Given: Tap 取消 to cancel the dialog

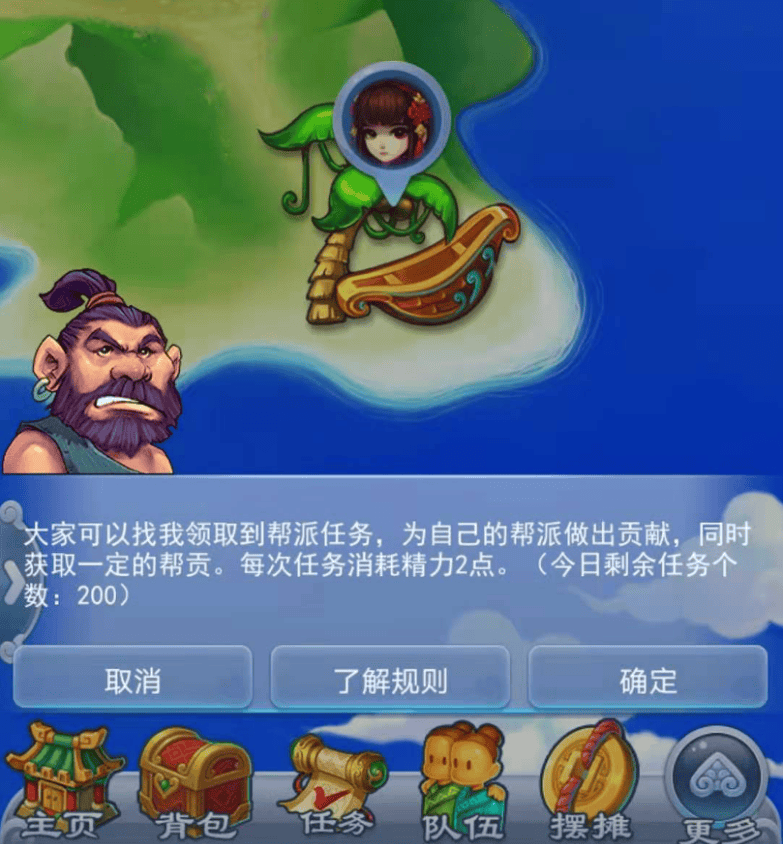Looking at the screenshot, I should coord(132,680).
